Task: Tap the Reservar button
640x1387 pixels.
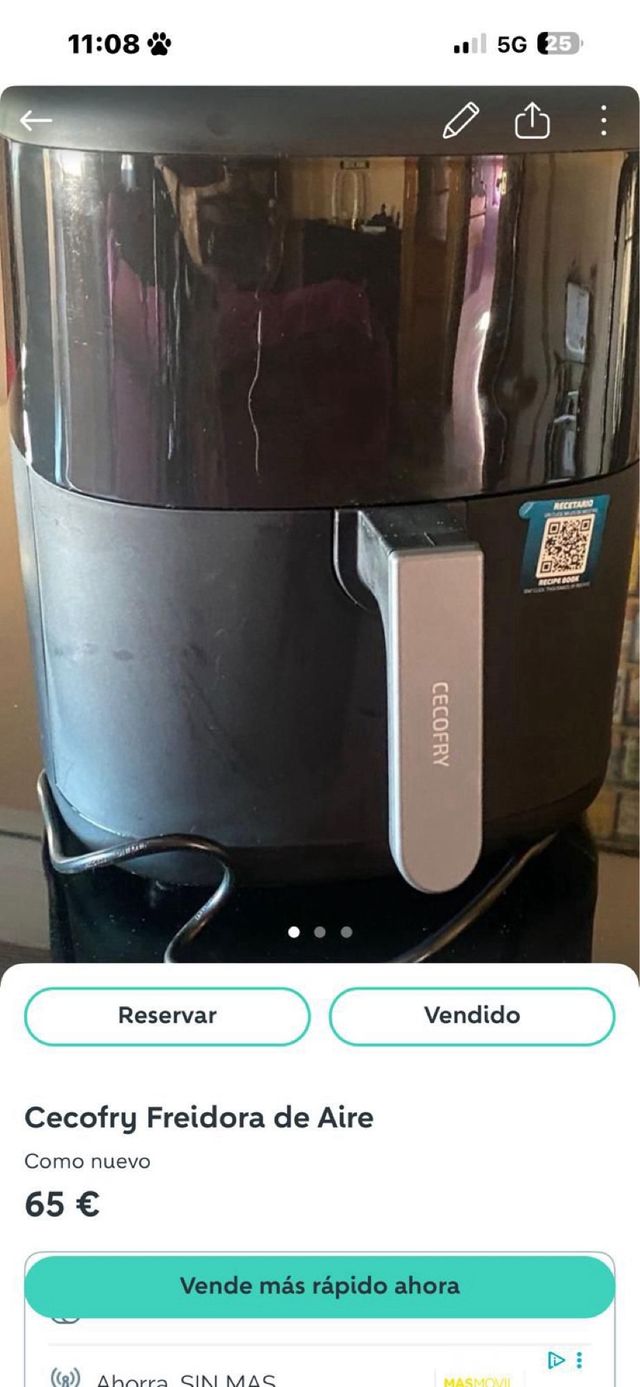Action: pyautogui.click(x=167, y=1016)
